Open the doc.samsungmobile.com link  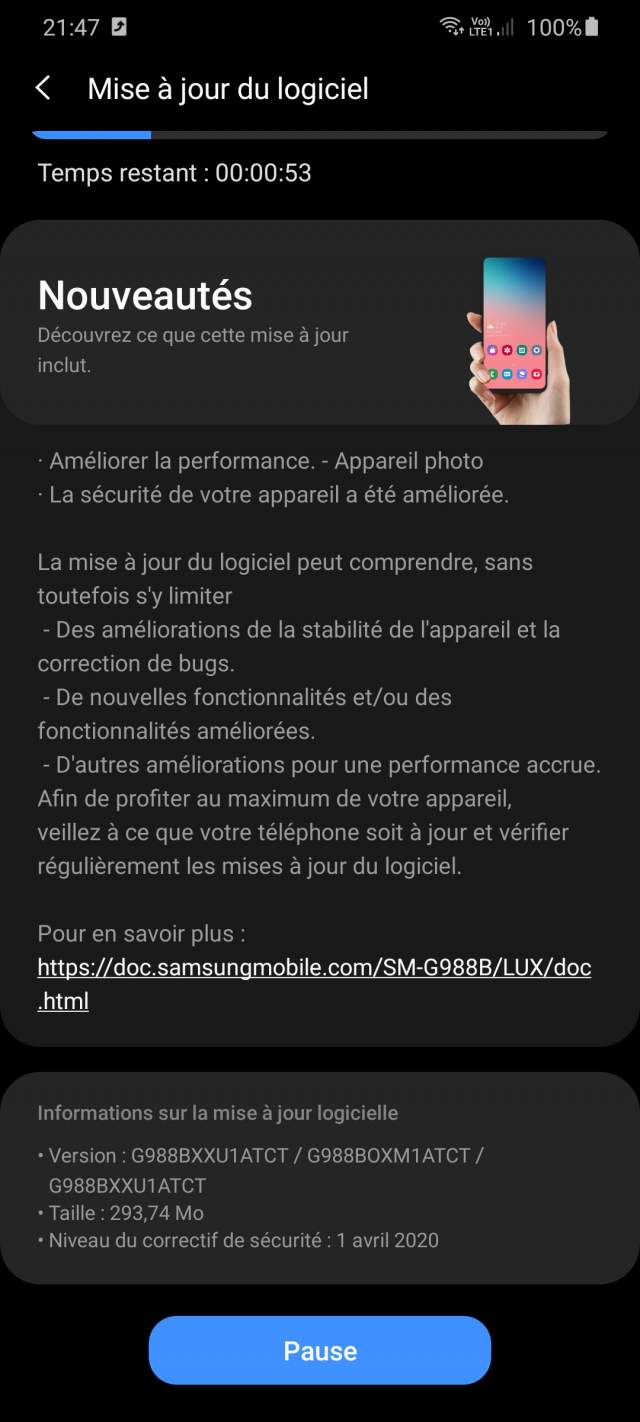pos(314,968)
